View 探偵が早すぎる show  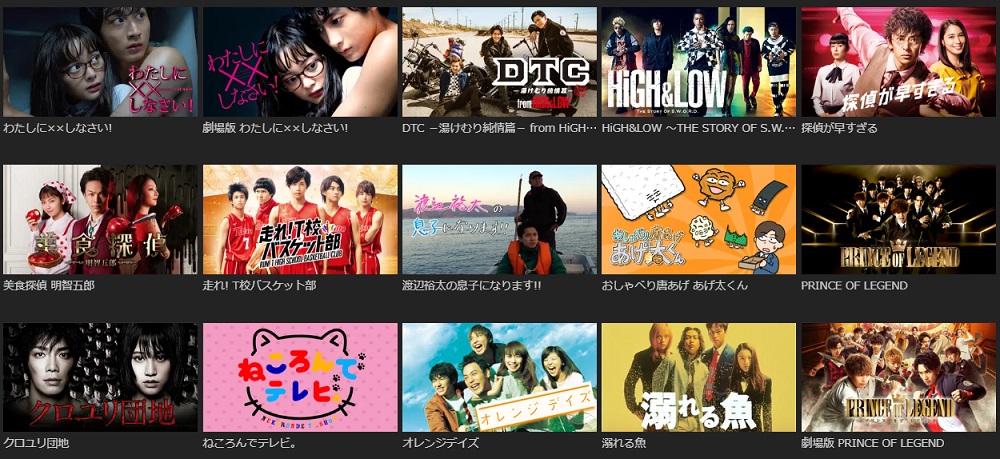[x=898, y=62]
